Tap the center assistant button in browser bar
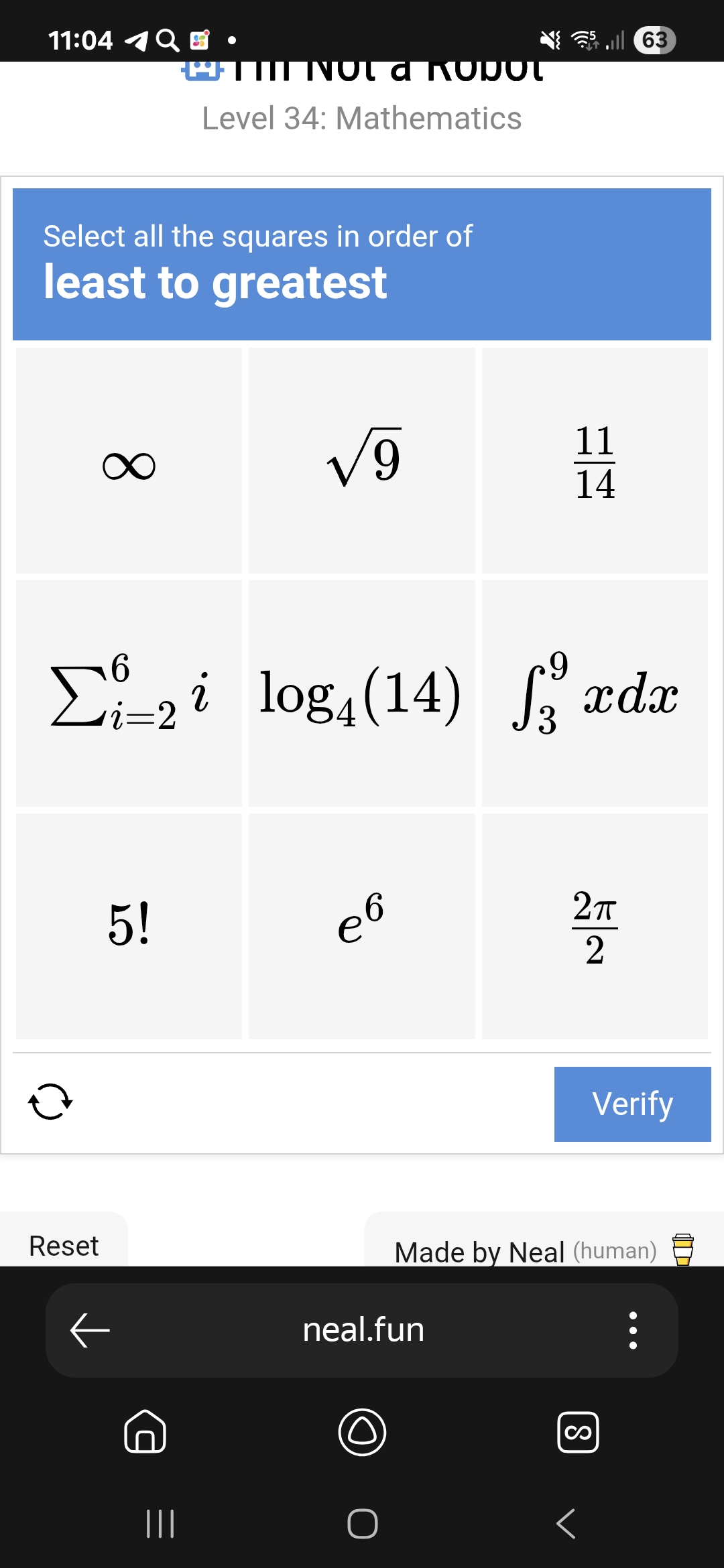This screenshot has height=1568, width=724. click(x=362, y=1432)
